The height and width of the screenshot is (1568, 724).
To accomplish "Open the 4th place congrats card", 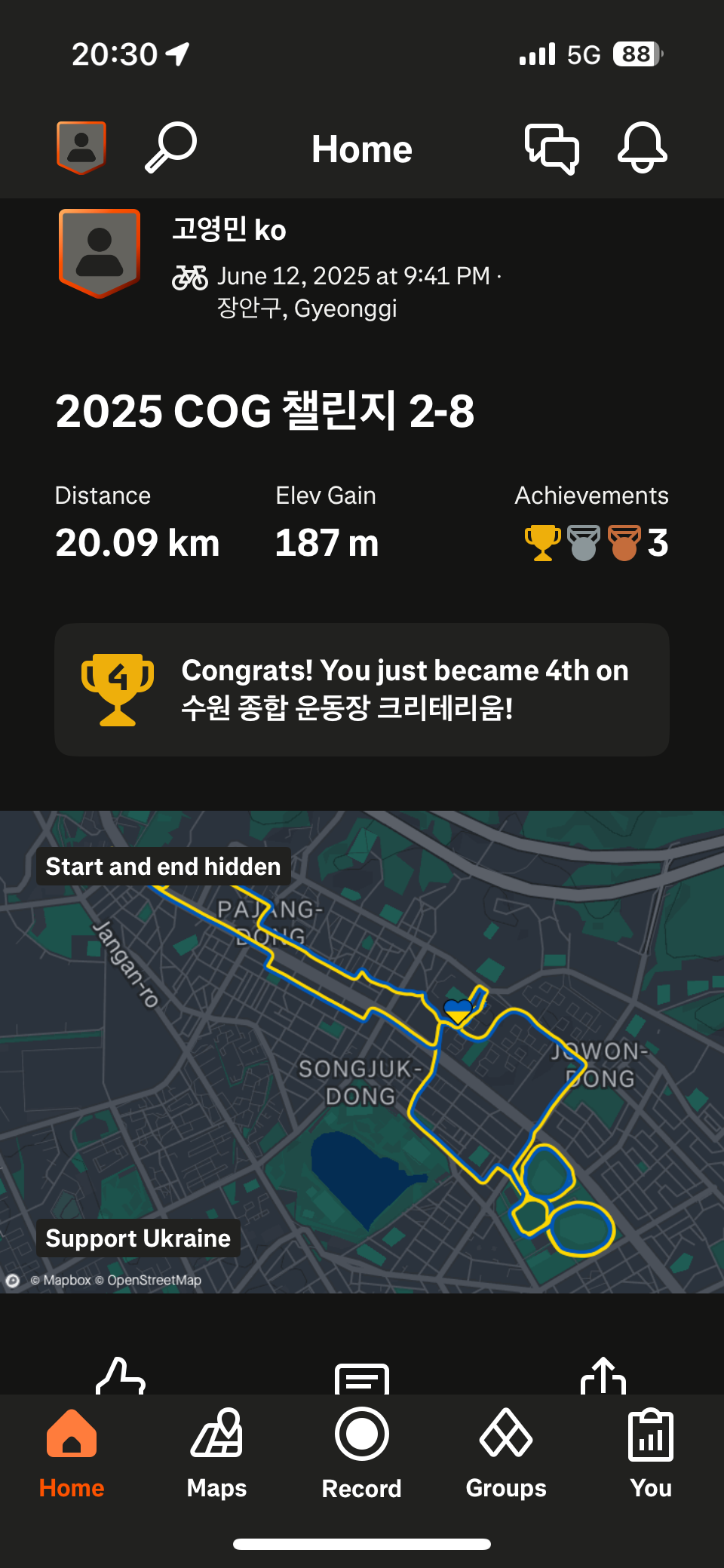I will (362, 689).
